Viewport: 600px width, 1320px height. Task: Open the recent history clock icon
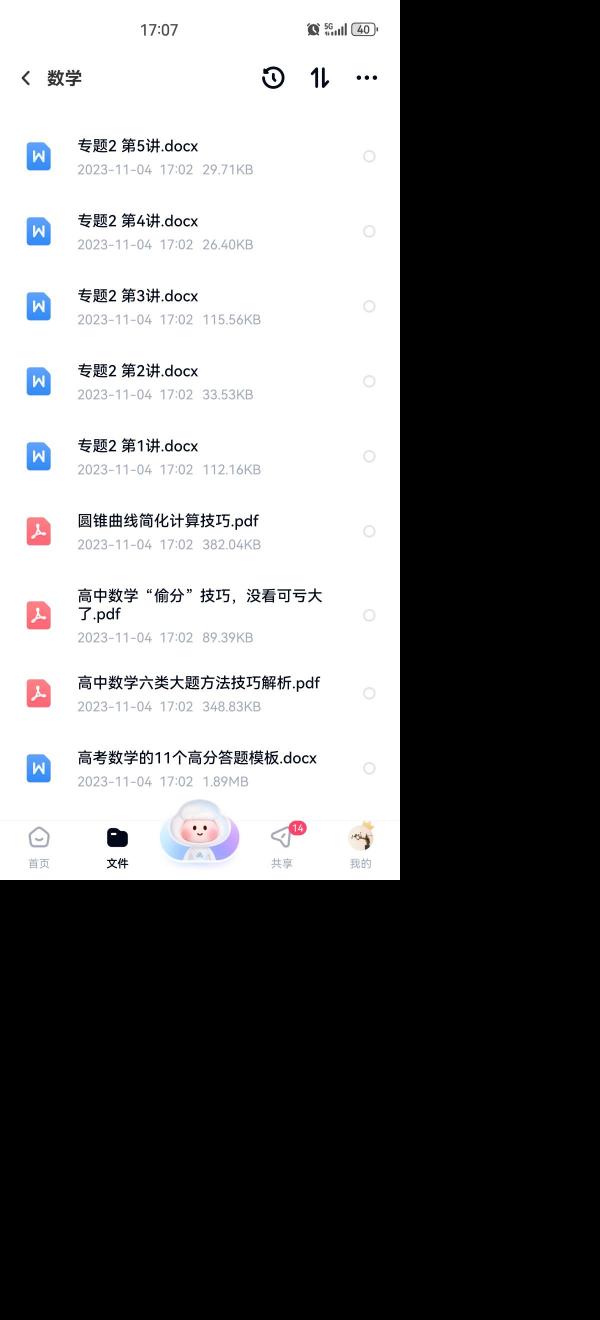[273, 78]
